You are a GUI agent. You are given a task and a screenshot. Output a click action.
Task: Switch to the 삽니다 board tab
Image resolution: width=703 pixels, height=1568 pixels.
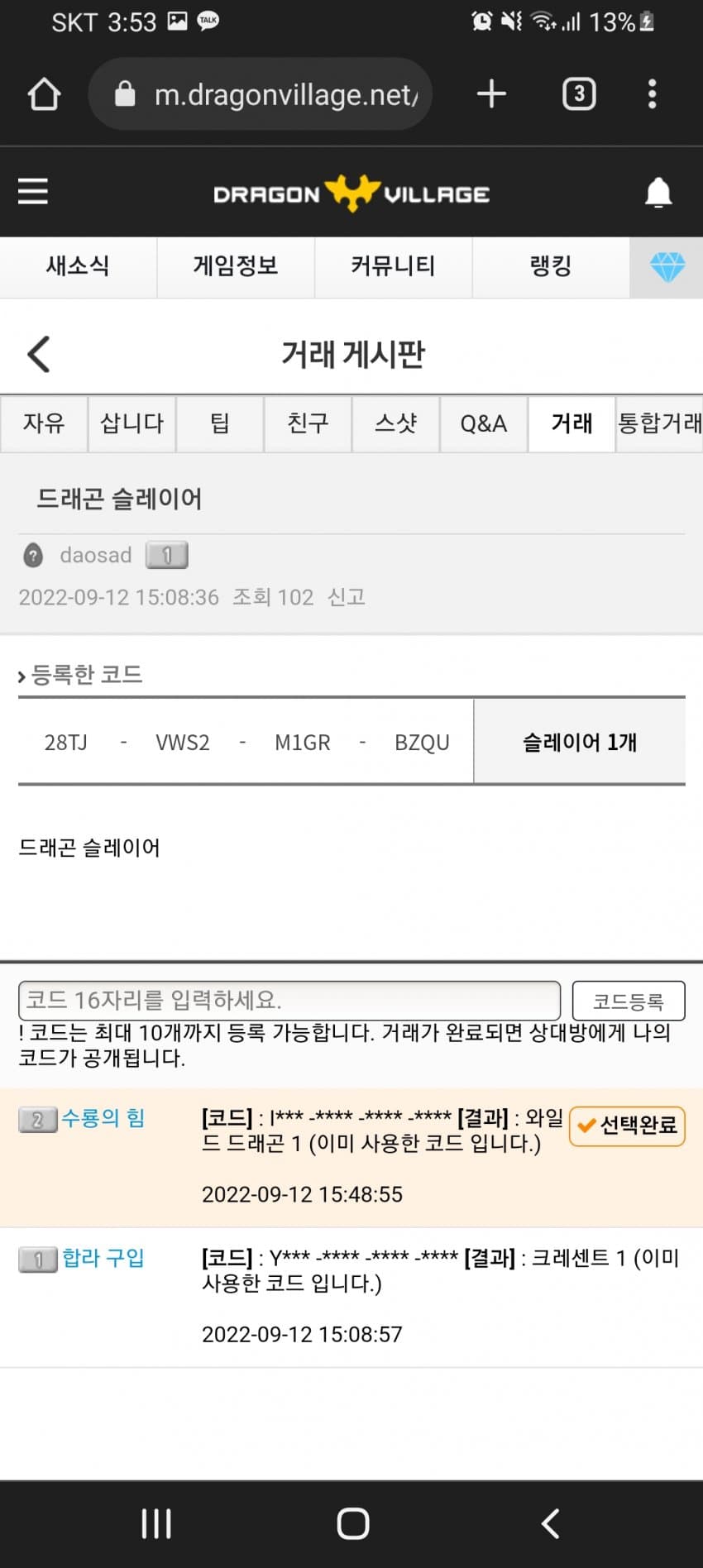pos(132,423)
